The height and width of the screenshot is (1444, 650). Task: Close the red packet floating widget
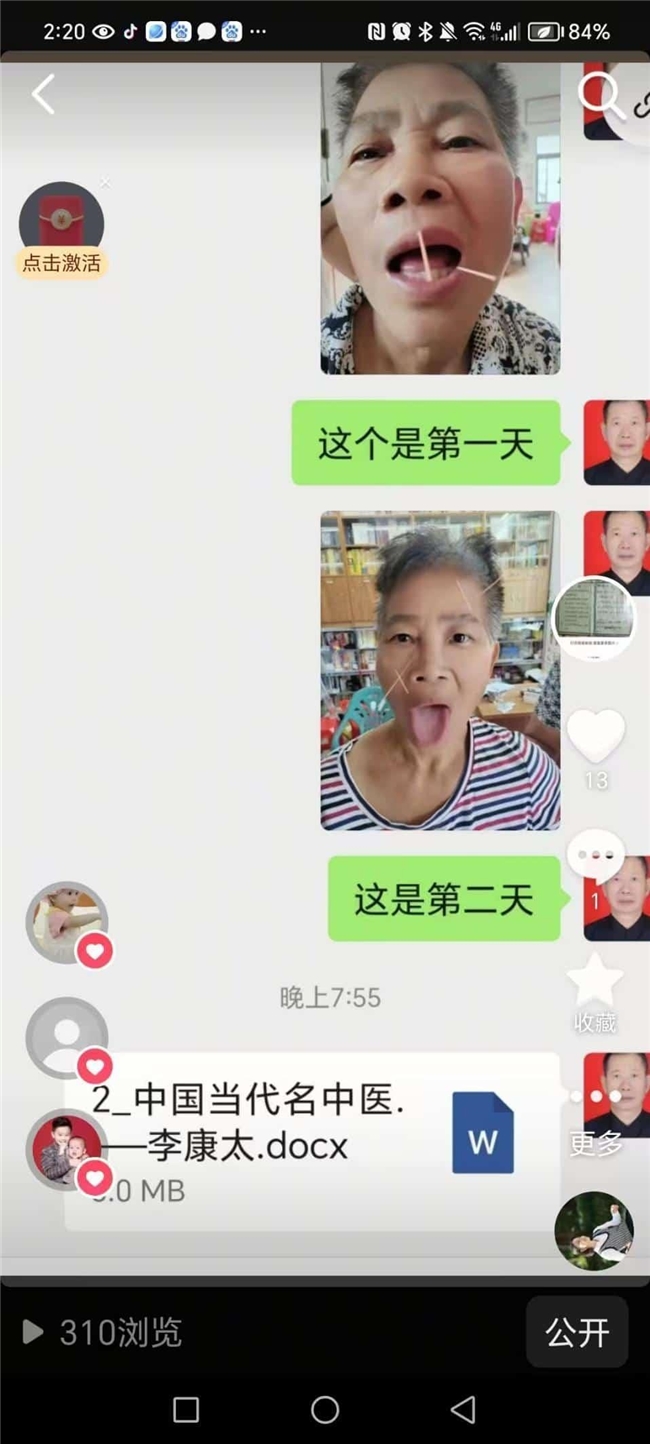105,183
